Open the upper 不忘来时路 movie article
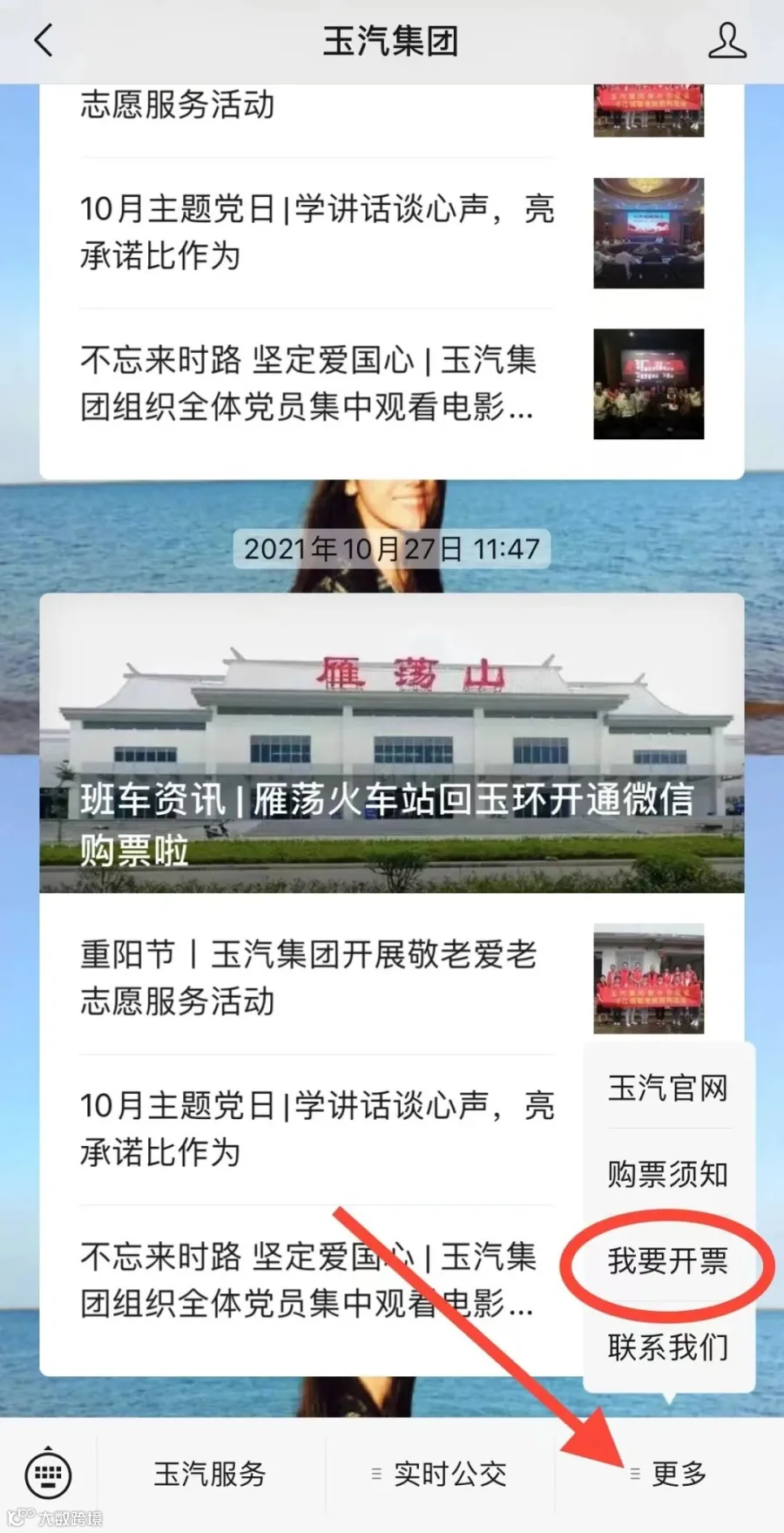This screenshot has height=1533, width=784. pos(392,383)
